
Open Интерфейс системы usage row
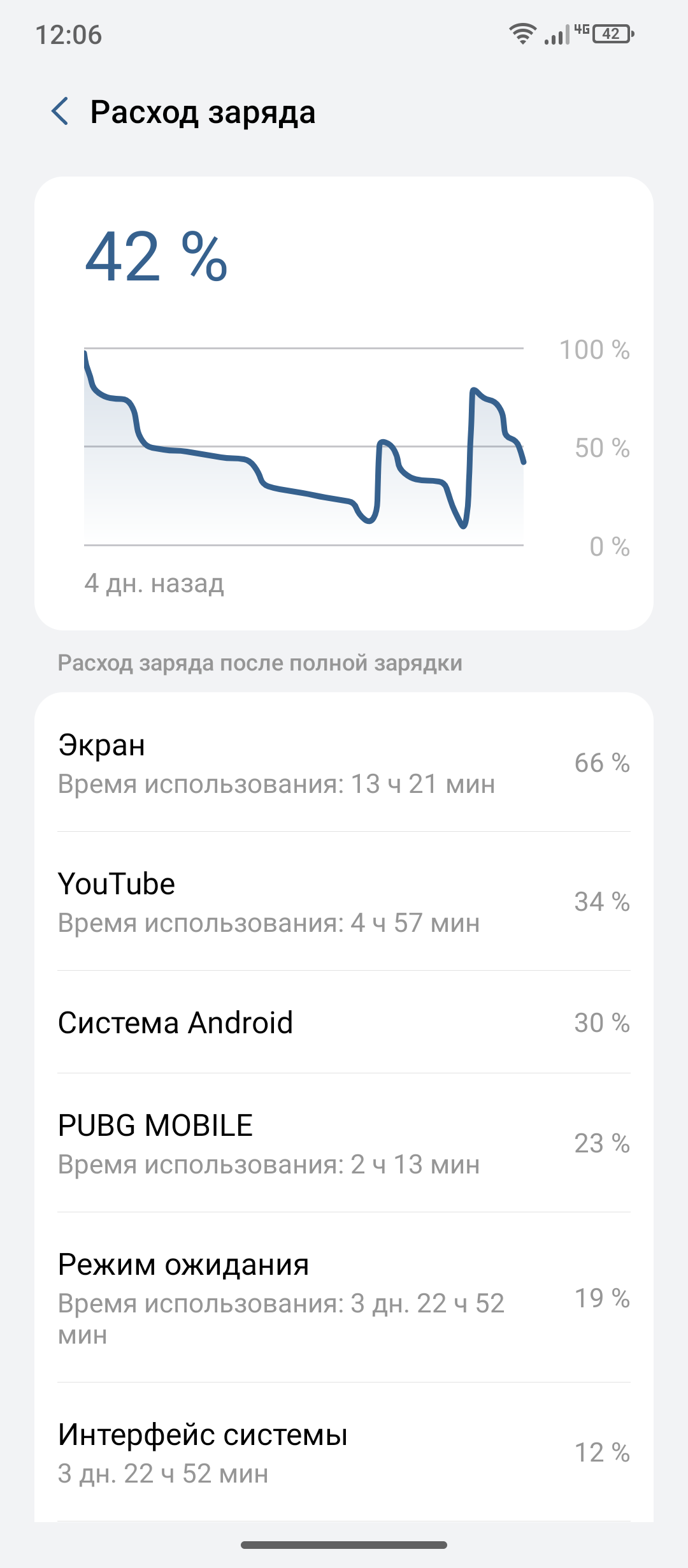[344, 1452]
